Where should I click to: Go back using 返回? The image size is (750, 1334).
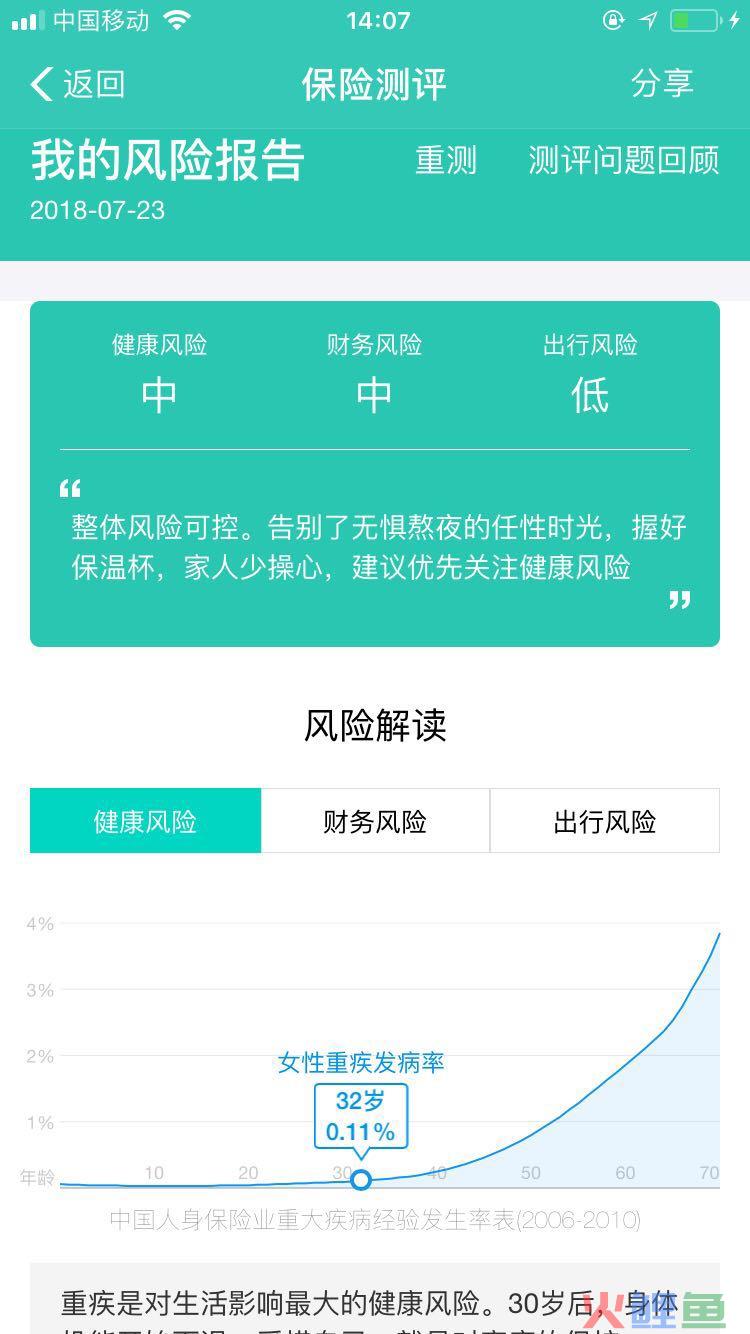[78, 84]
